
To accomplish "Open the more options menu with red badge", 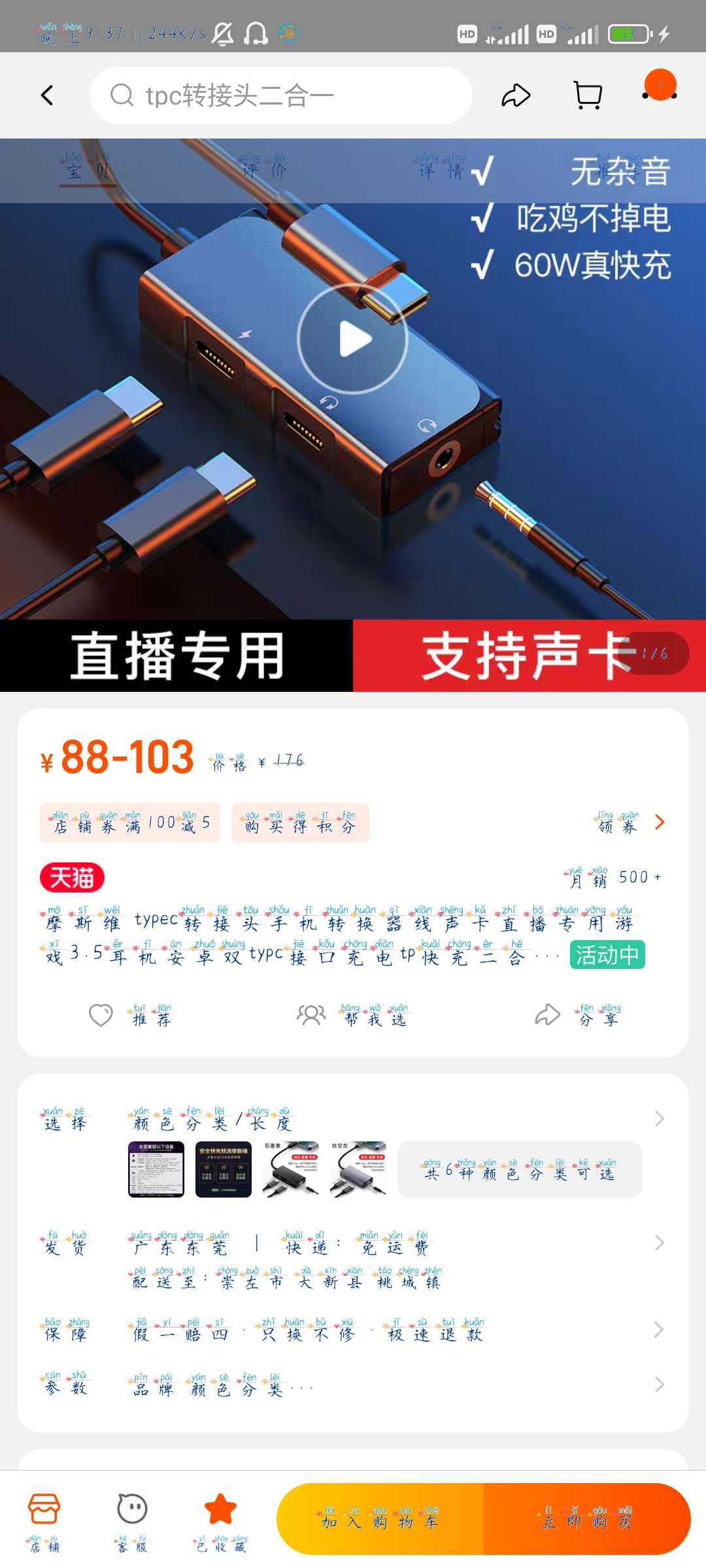I will point(660,88).
